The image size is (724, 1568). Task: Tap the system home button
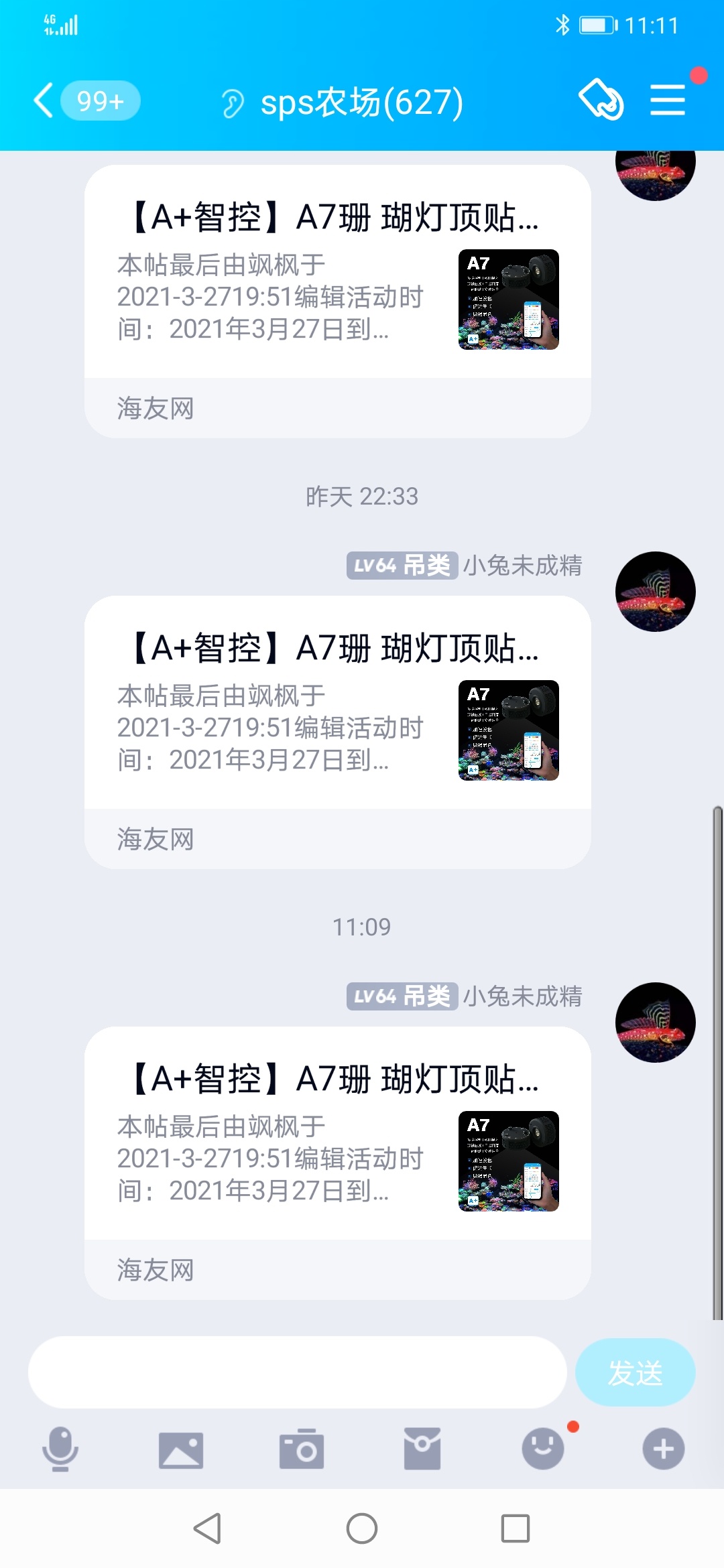362,1529
